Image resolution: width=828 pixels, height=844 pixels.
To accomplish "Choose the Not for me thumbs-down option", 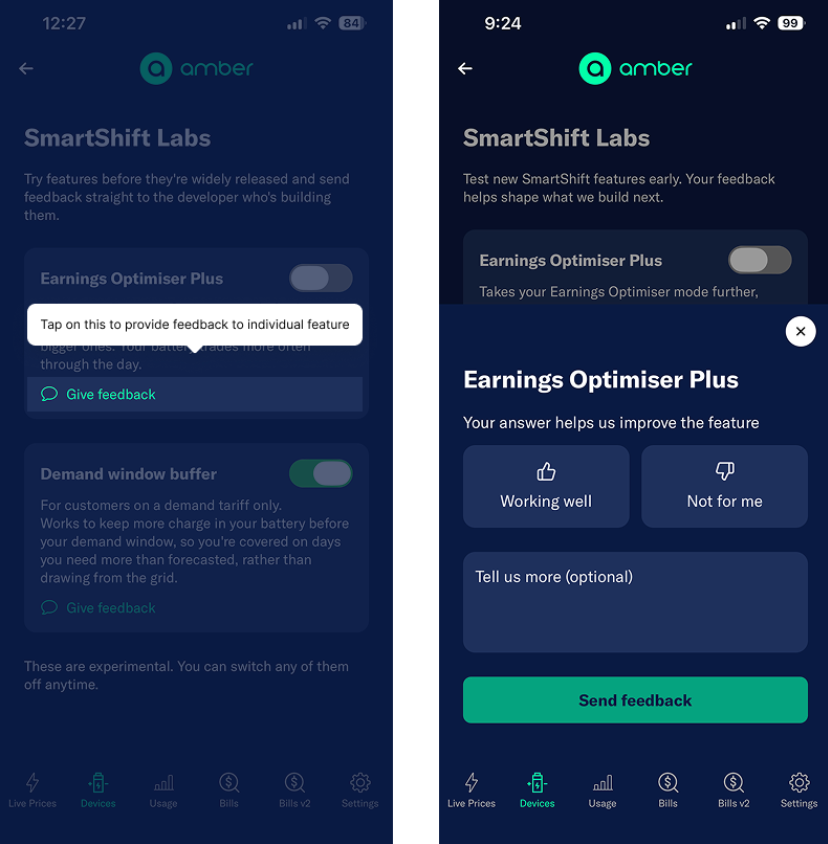I will coord(724,486).
